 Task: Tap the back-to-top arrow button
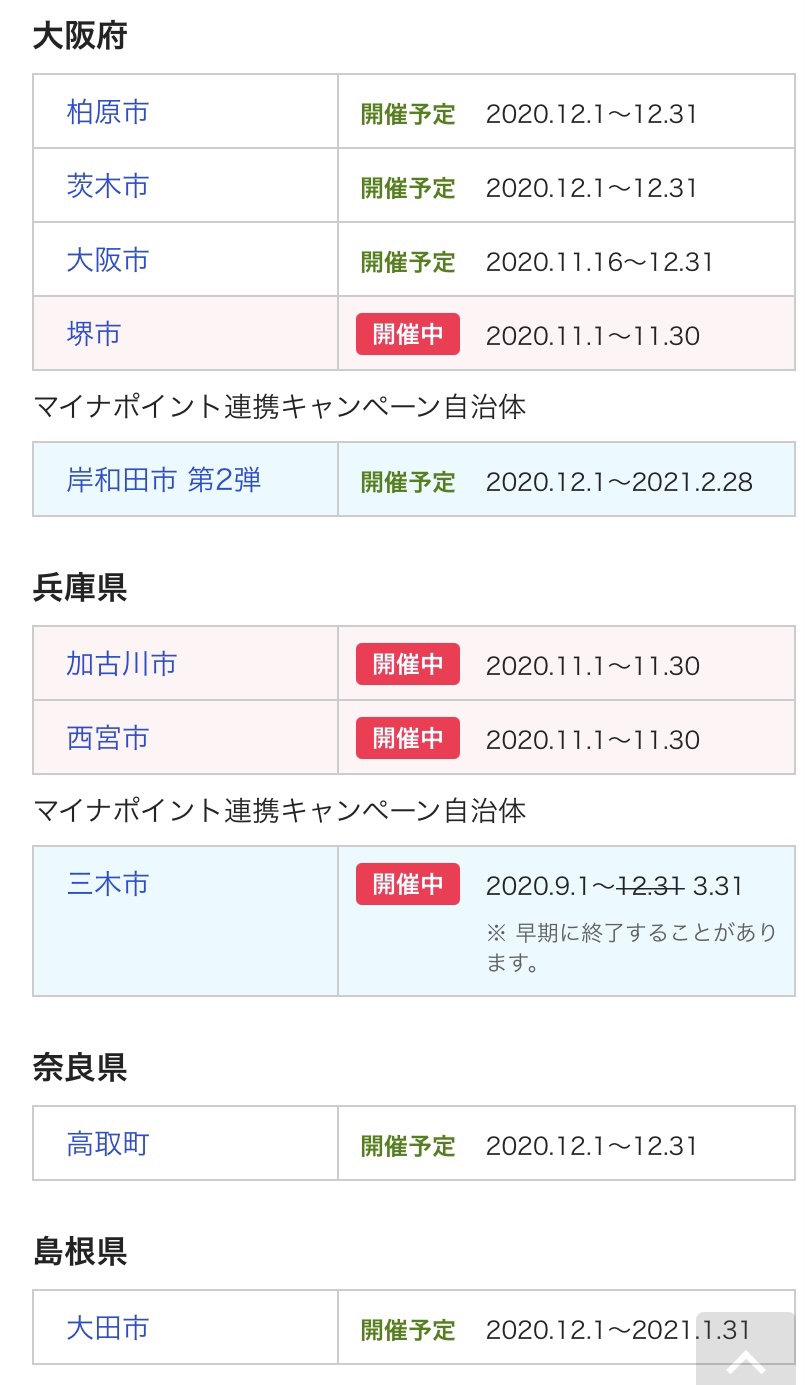(x=746, y=1349)
